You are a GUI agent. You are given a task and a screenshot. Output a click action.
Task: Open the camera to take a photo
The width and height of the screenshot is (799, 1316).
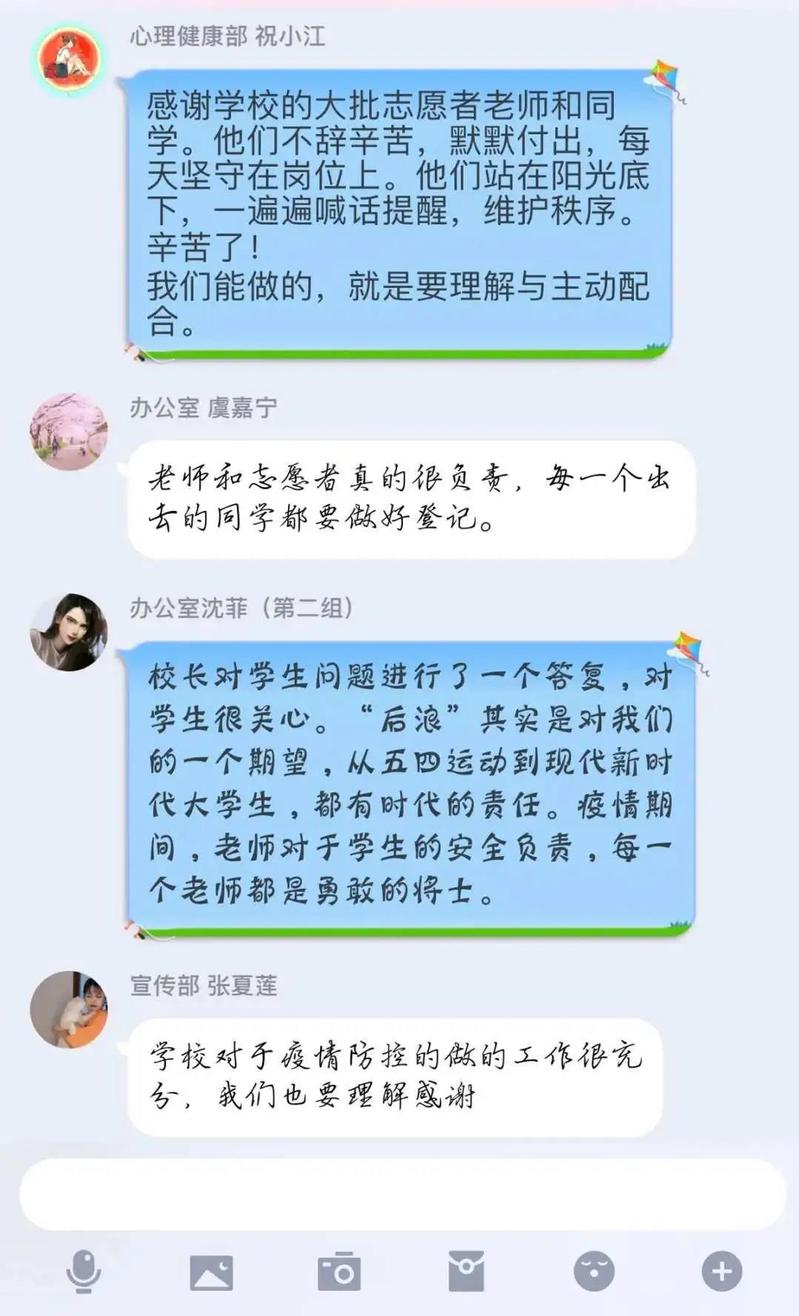339,1272
